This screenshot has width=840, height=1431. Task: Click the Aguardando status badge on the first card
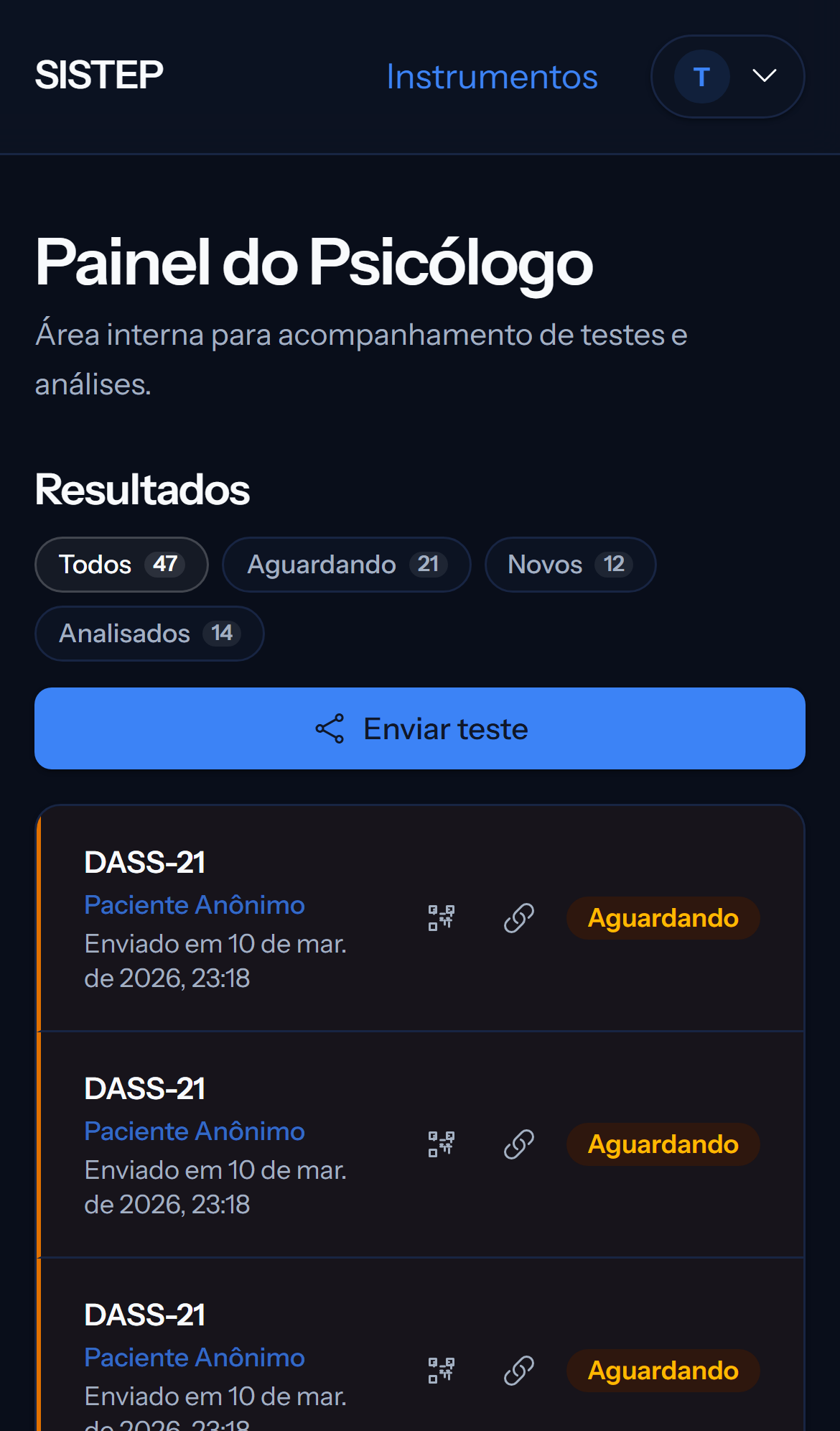pos(662,917)
